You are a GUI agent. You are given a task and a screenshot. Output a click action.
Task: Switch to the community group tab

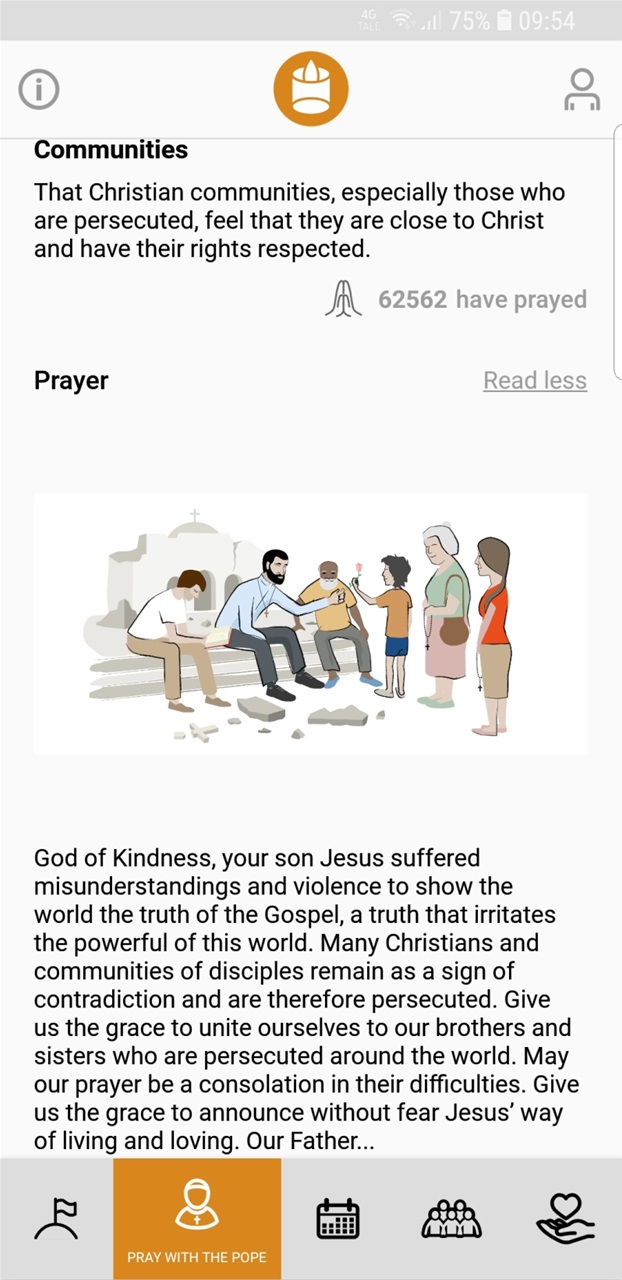click(x=452, y=1219)
